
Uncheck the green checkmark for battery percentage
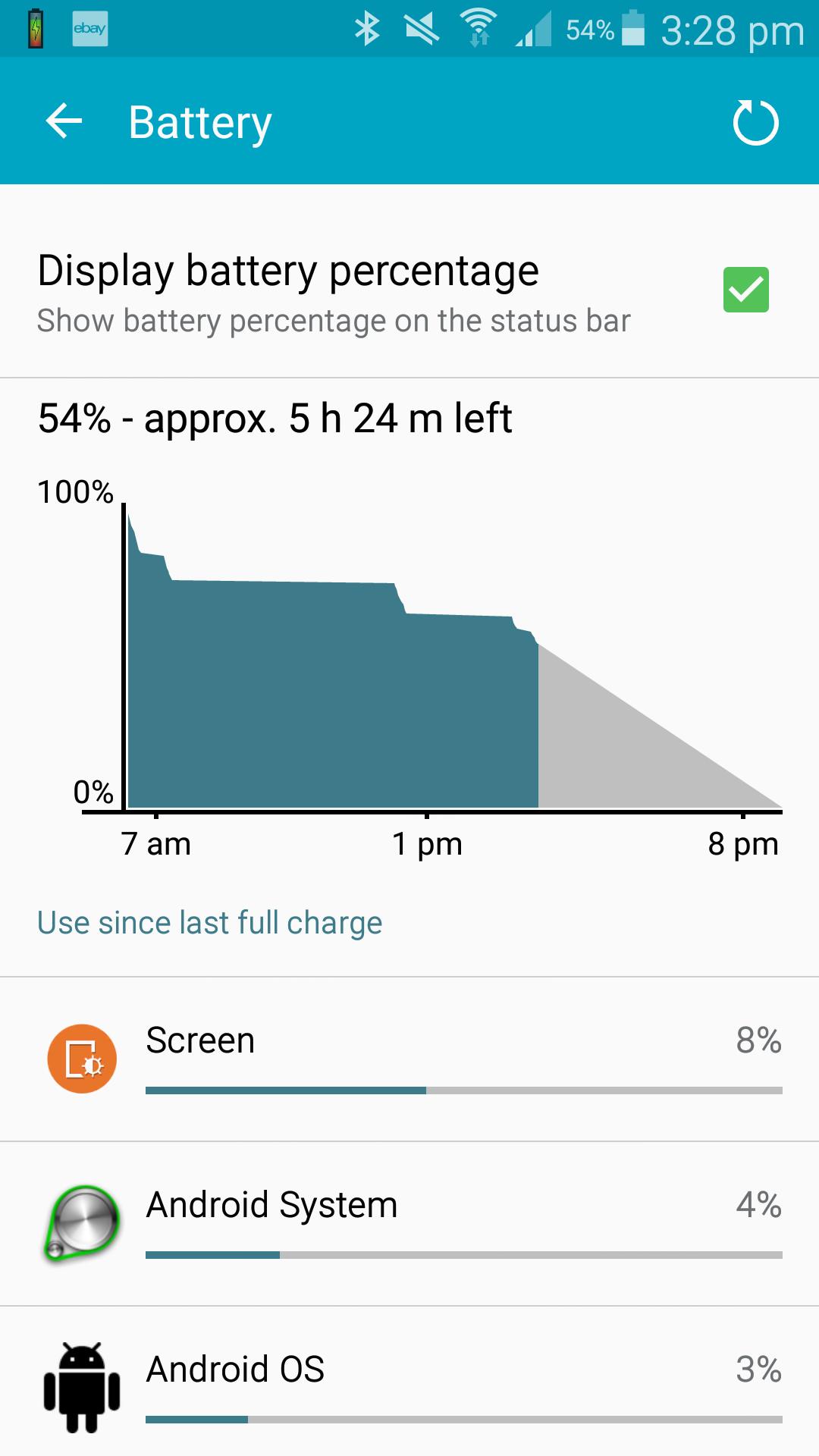click(746, 289)
